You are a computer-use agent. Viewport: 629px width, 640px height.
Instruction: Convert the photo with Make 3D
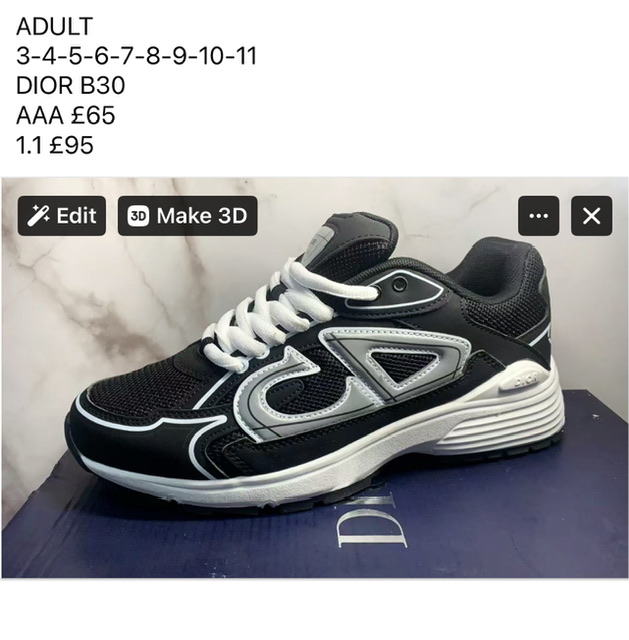click(x=187, y=215)
